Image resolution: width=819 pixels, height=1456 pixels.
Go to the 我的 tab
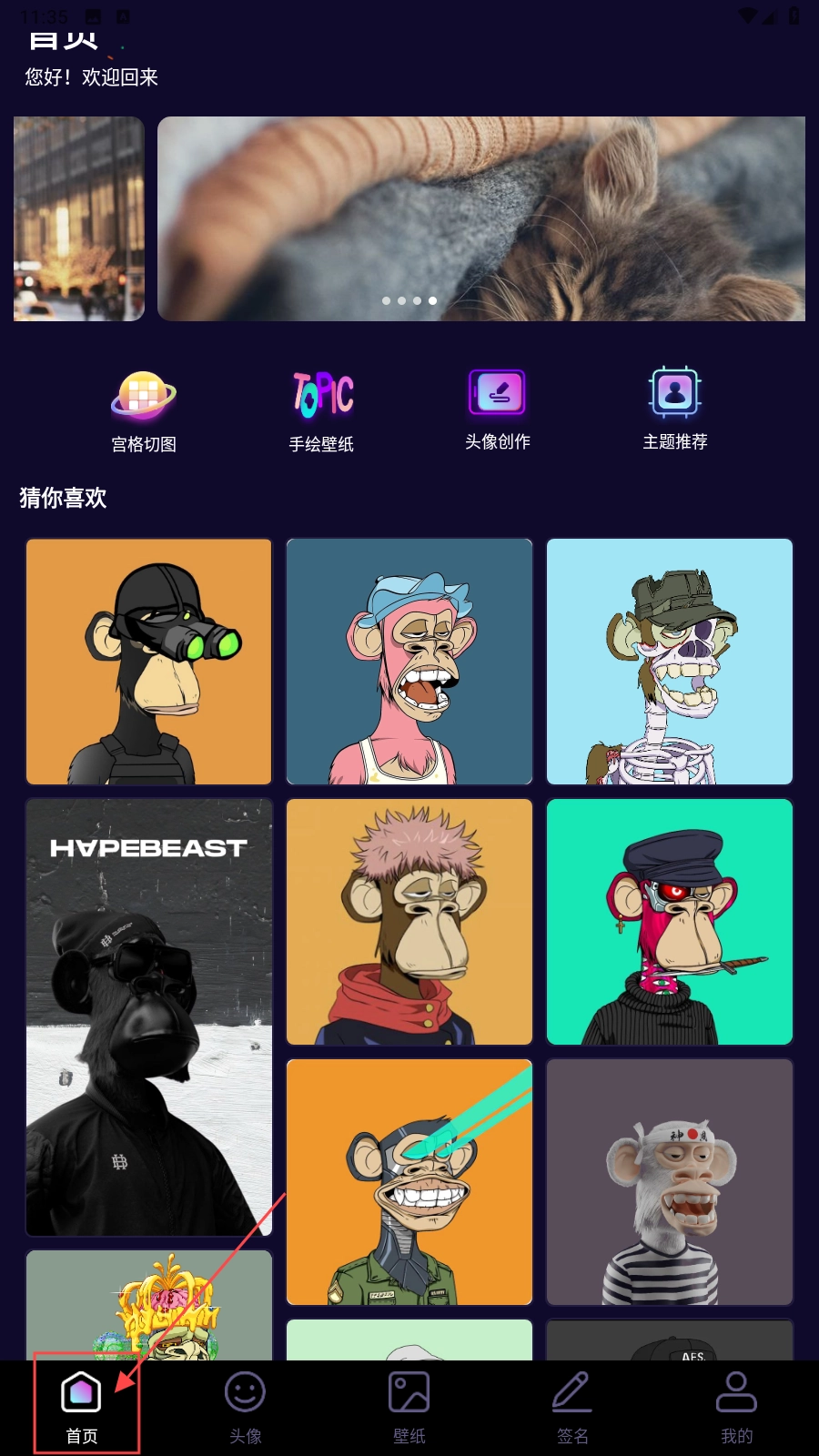[736, 1406]
